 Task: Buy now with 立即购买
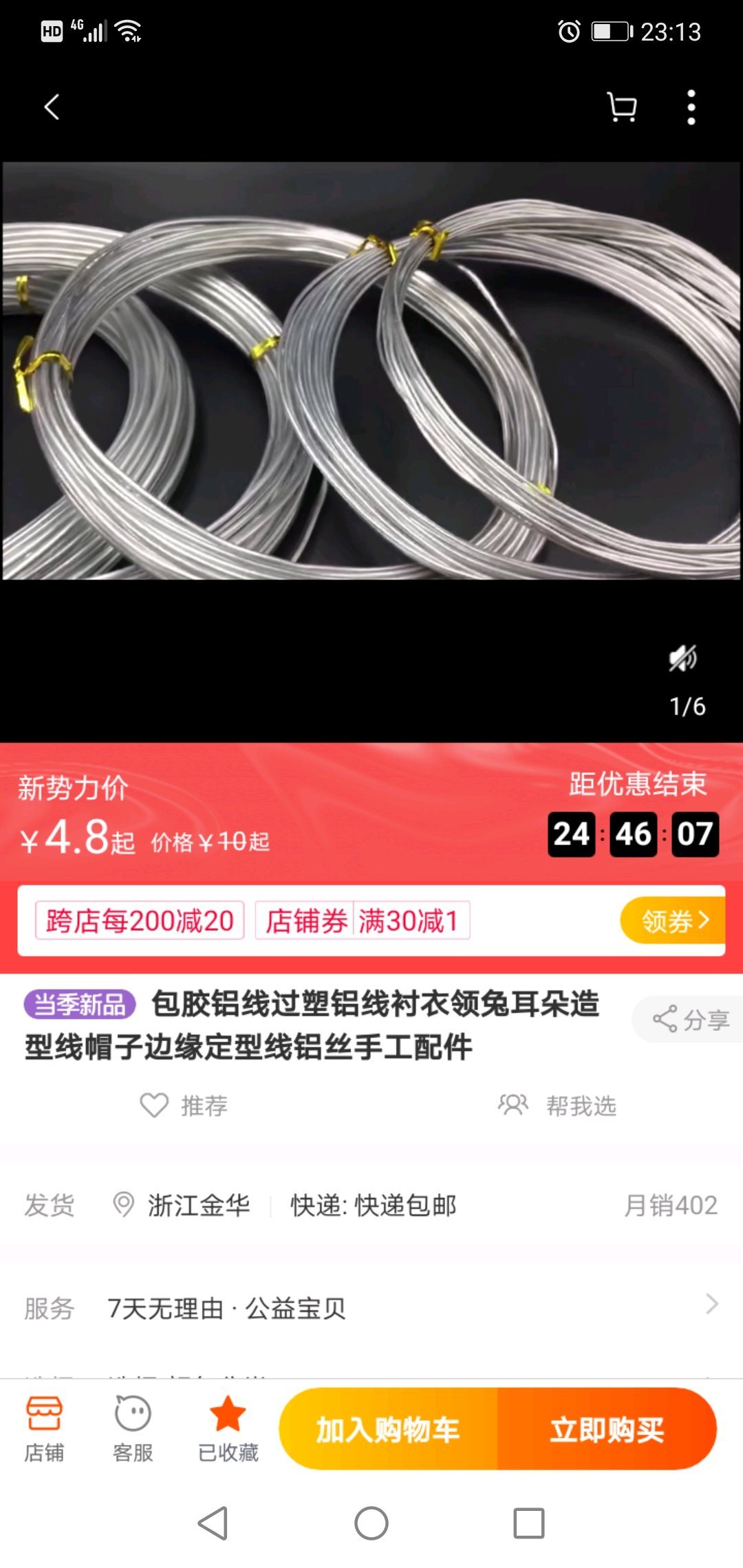tap(607, 1429)
